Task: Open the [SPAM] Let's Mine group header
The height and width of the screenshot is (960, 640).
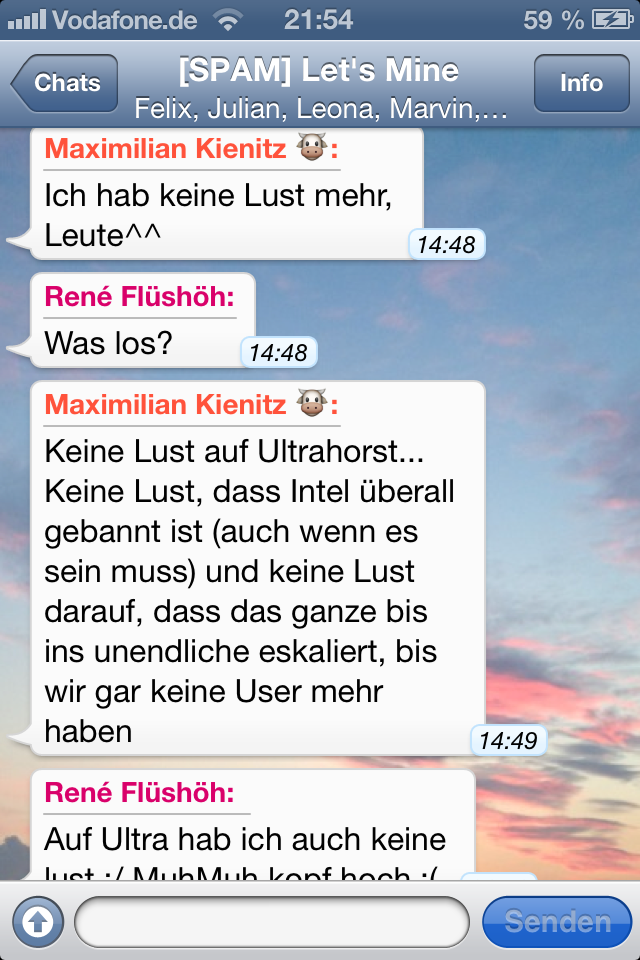Action: click(x=320, y=85)
